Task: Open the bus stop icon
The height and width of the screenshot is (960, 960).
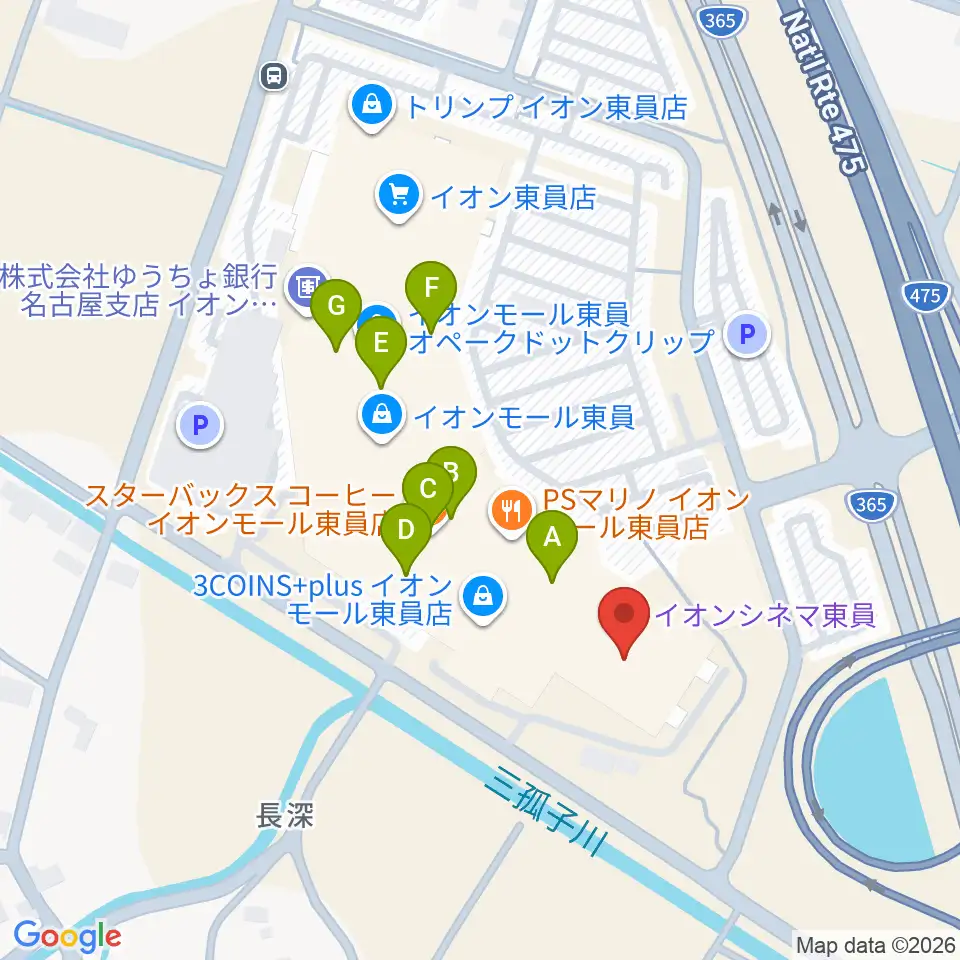Action: click(274, 77)
